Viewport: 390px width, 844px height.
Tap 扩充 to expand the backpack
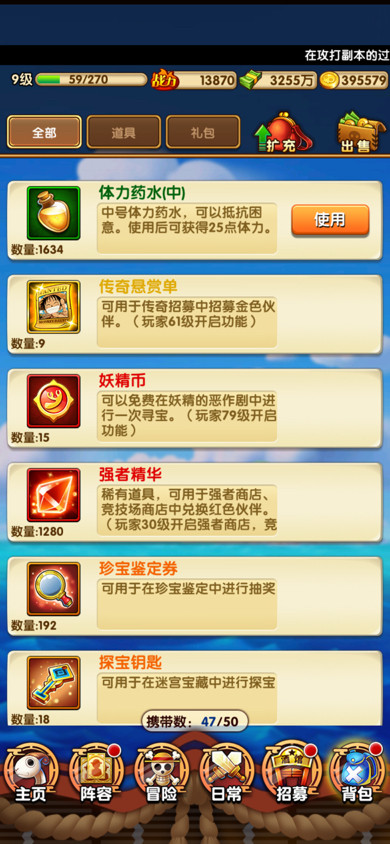281,132
